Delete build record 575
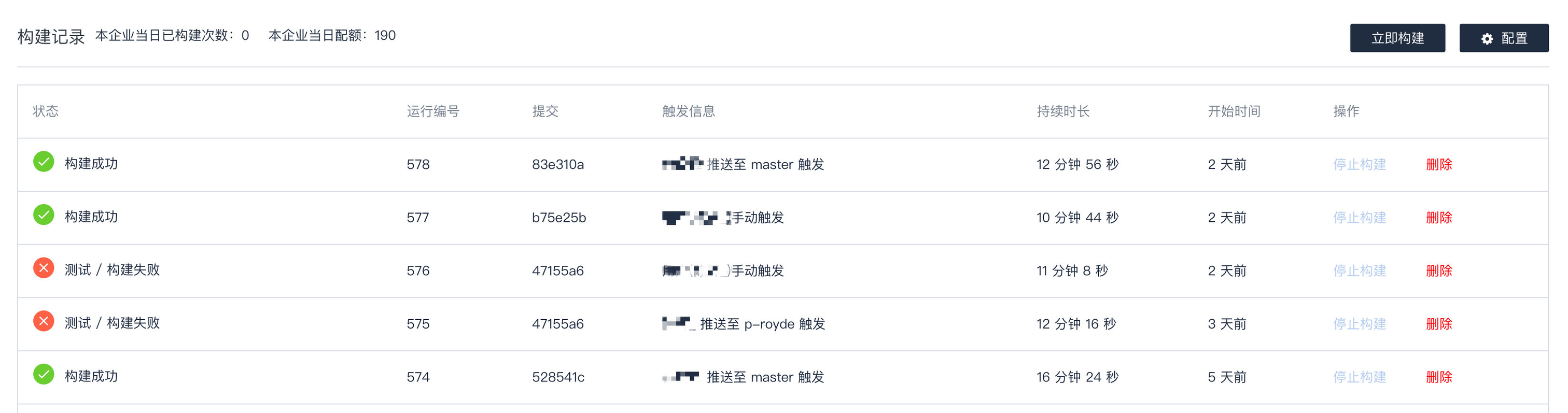This screenshot has height=413, width=1568. point(1438,323)
